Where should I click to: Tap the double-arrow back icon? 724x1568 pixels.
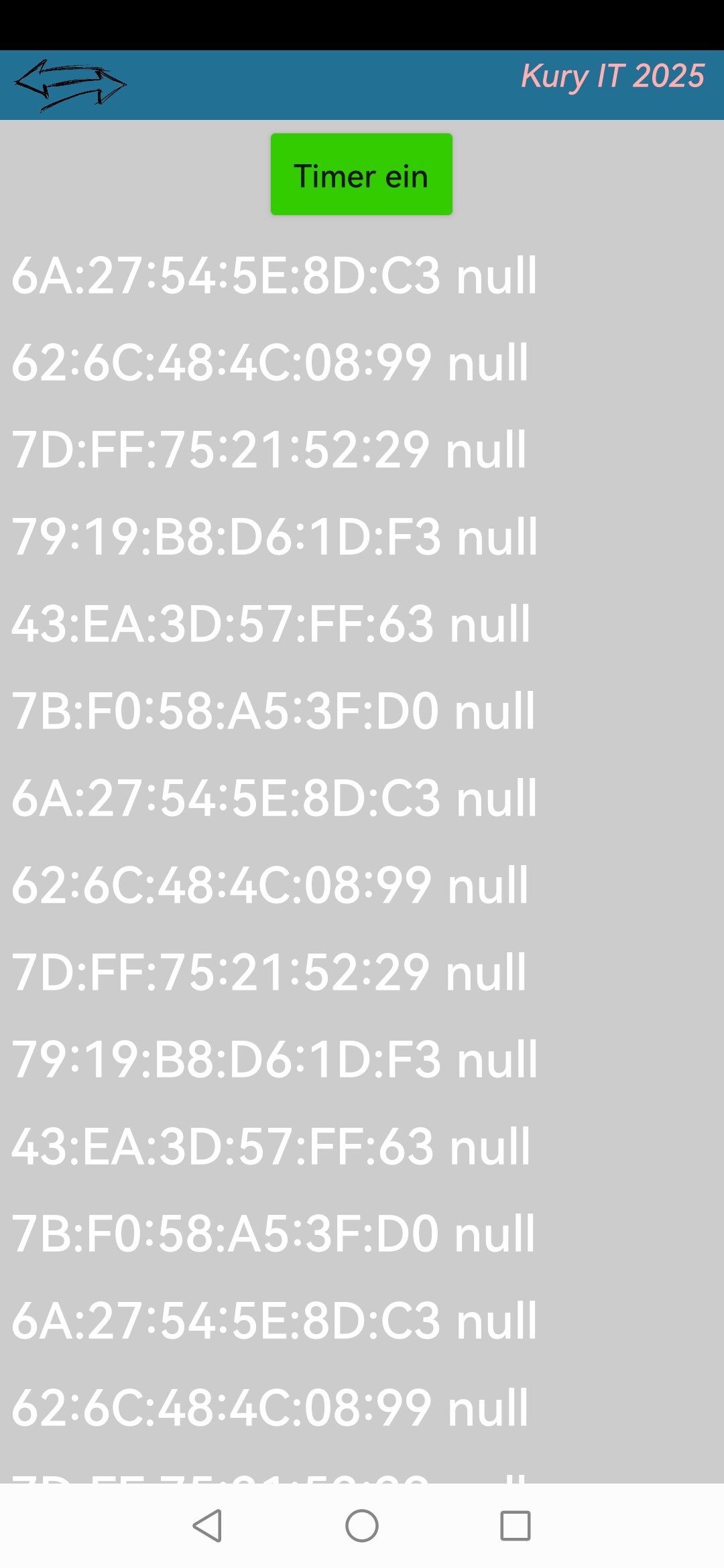pyautogui.click(x=70, y=85)
